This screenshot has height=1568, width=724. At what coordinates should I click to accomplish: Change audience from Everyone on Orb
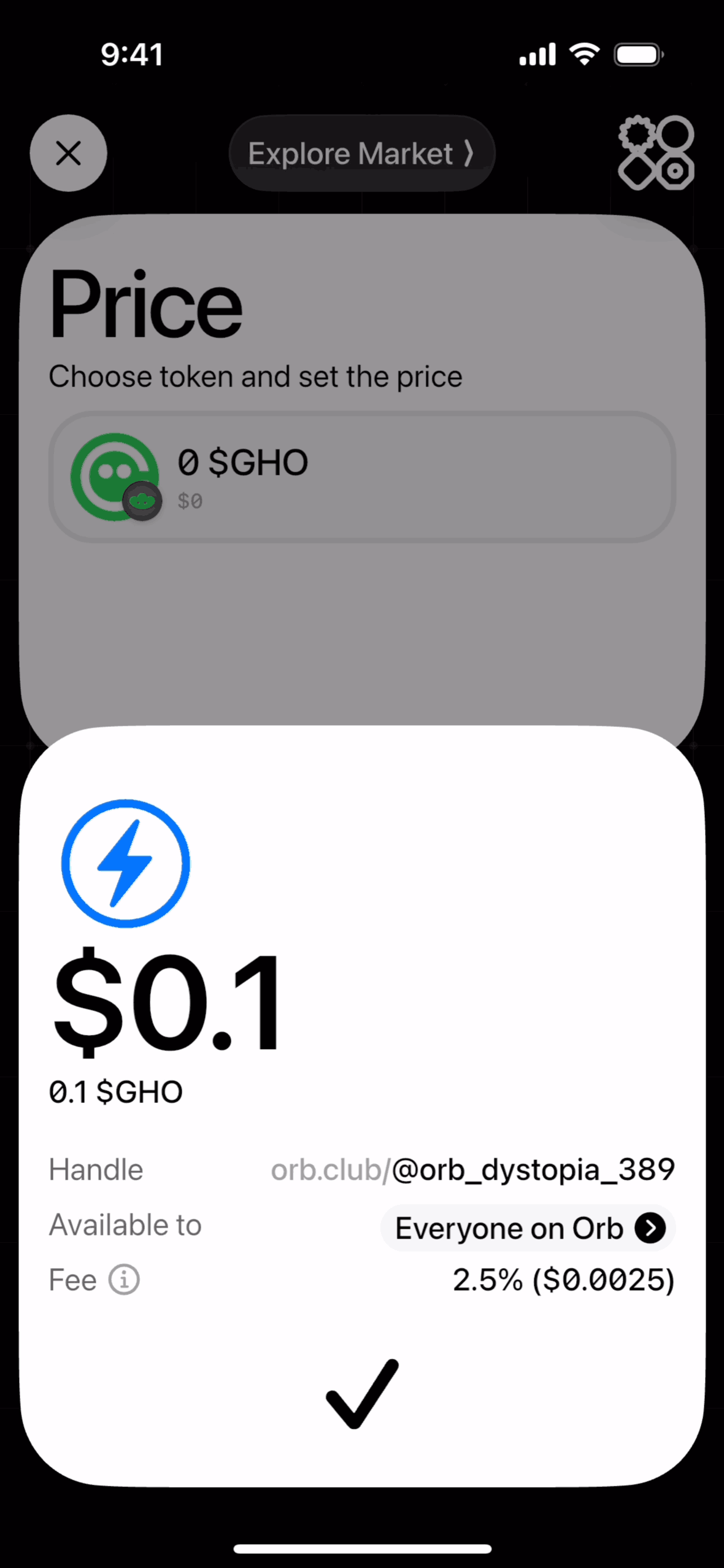[528, 1228]
